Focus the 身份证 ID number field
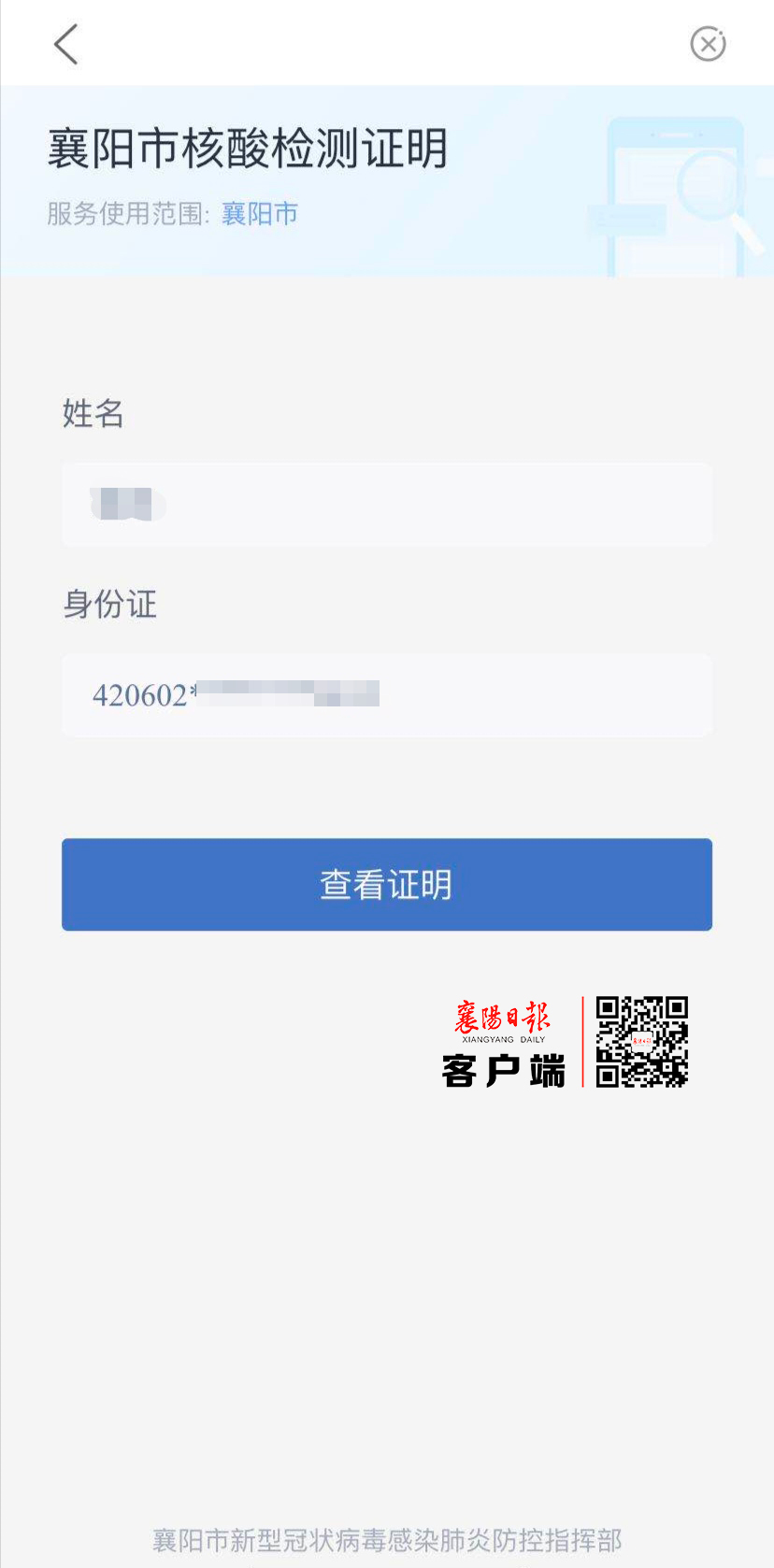The image size is (774, 1568). [387, 695]
